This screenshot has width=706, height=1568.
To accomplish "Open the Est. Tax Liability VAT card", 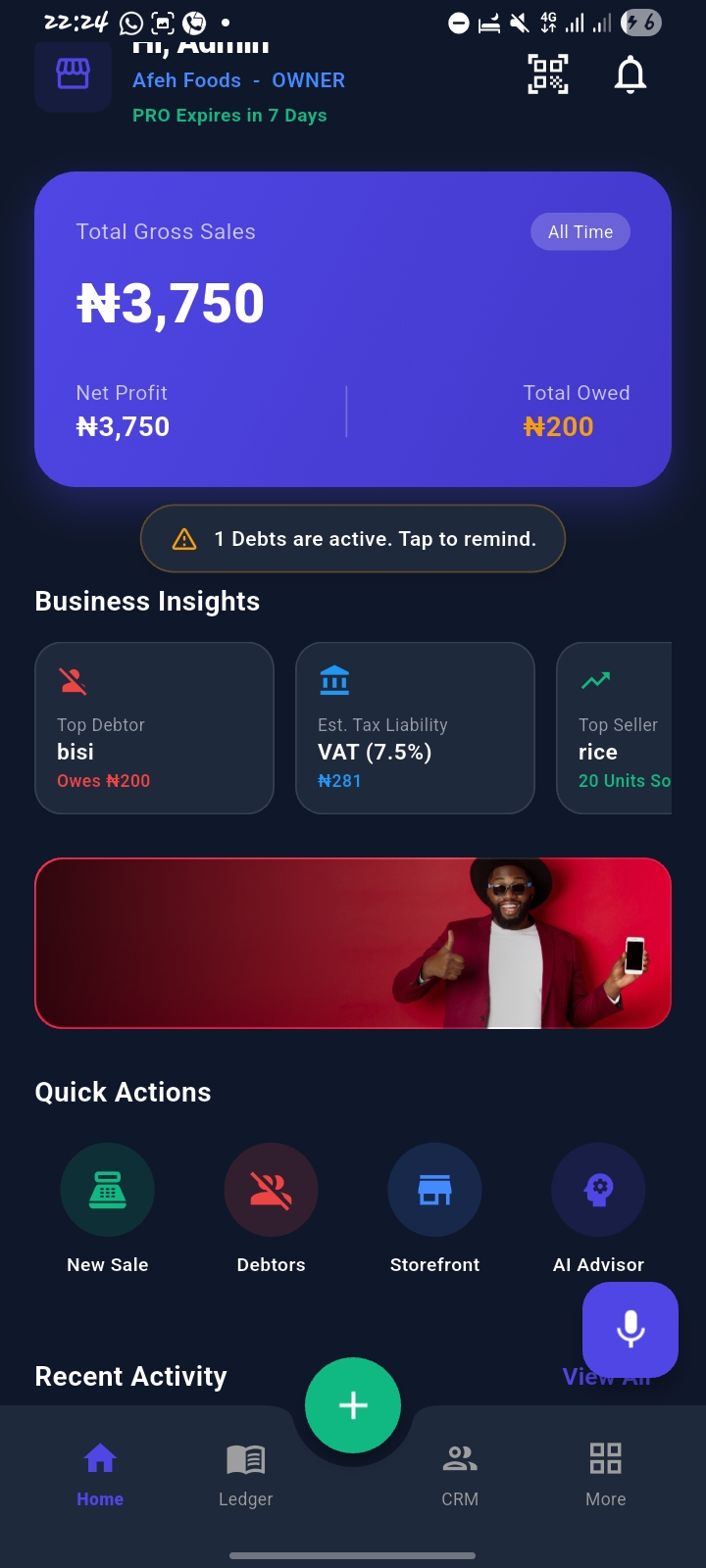I will [415, 728].
